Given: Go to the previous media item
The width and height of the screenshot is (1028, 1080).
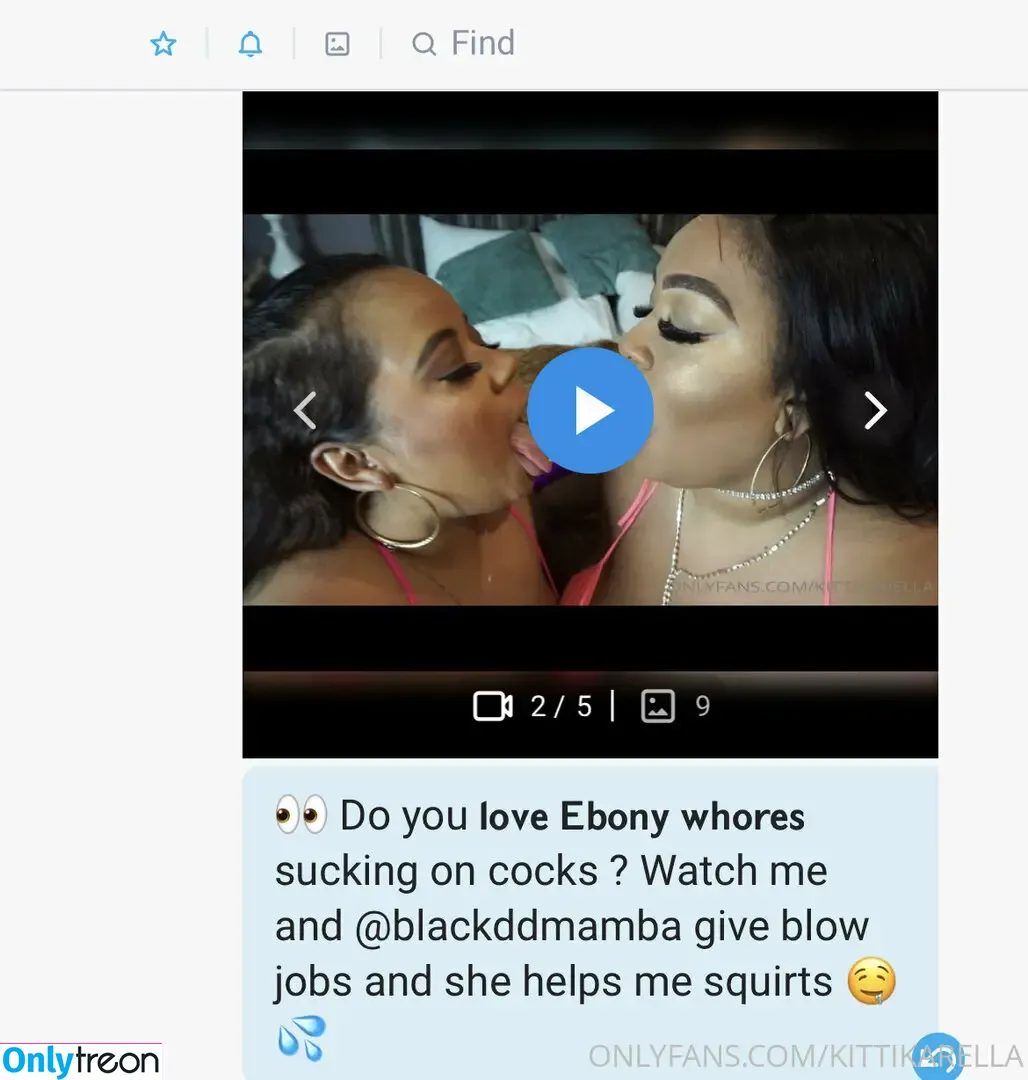Looking at the screenshot, I should 305,411.
